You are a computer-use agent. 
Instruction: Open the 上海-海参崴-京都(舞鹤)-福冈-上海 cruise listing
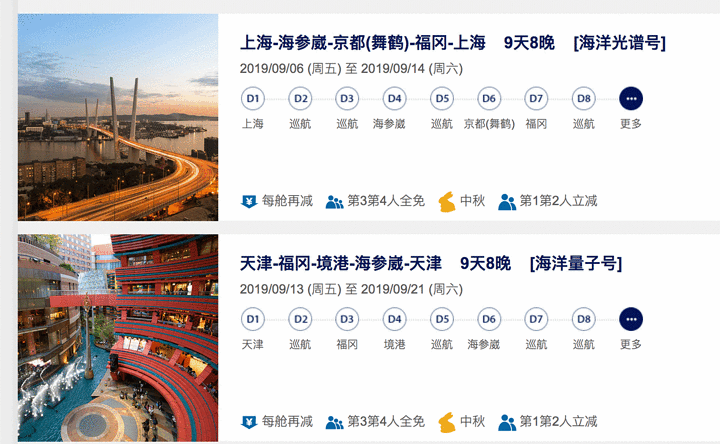[362, 43]
